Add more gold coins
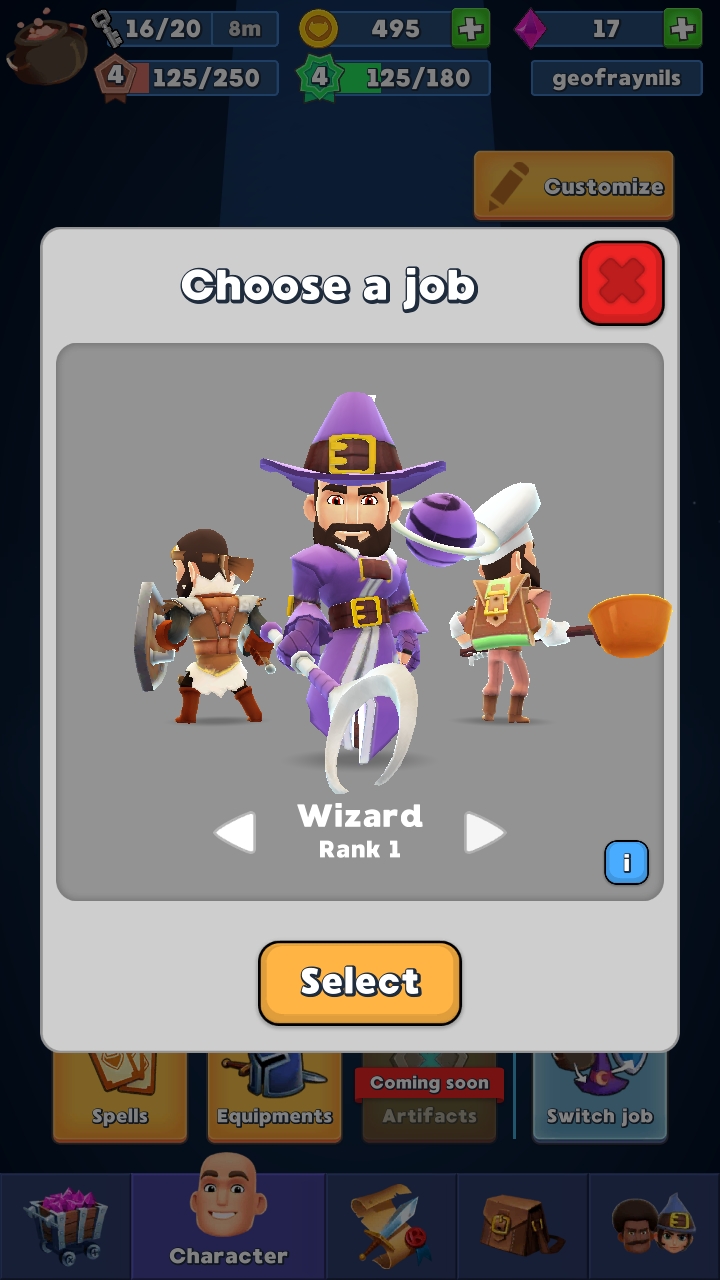Viewport: 720px width, 1280px height. (470, 28)
